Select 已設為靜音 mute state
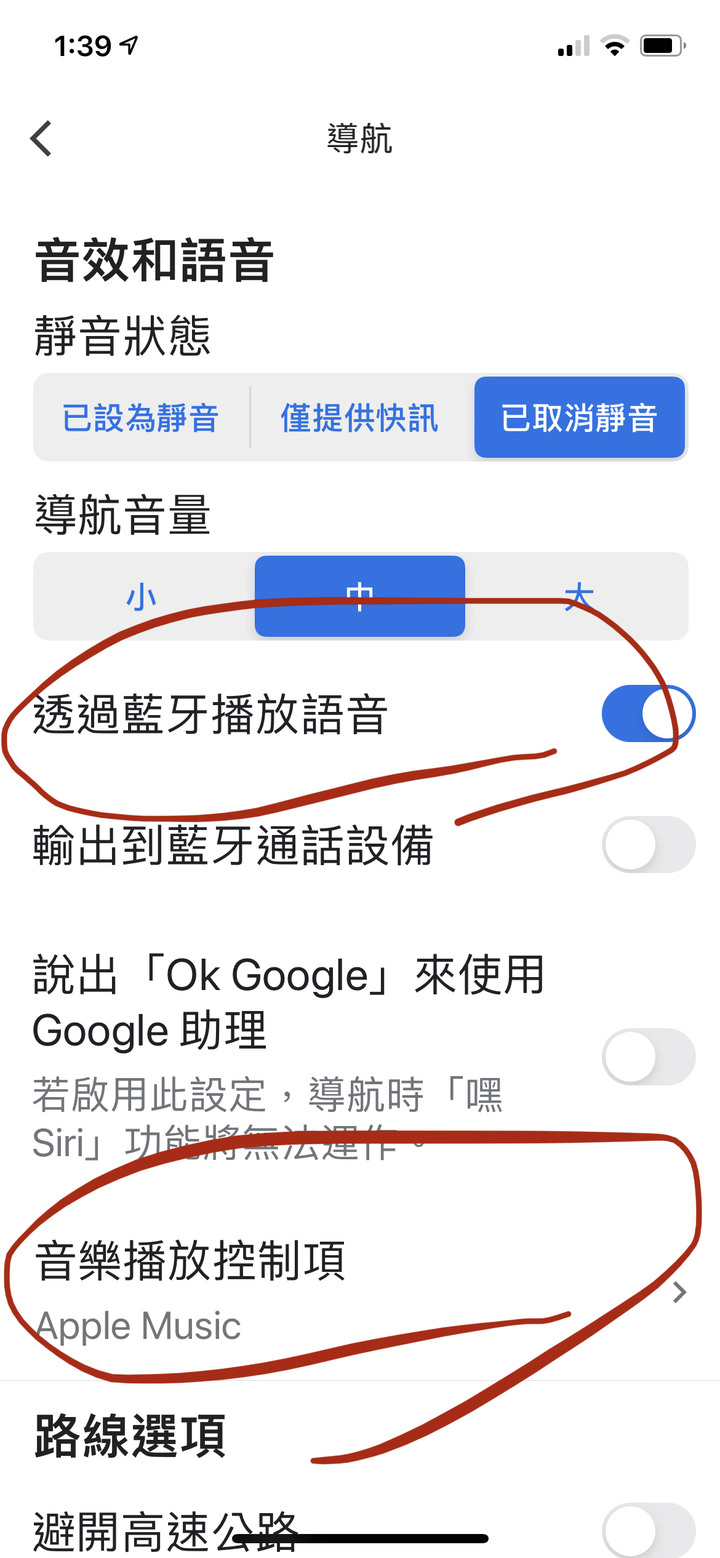This screenshot has width=720, height=1558. click(141, 418)
